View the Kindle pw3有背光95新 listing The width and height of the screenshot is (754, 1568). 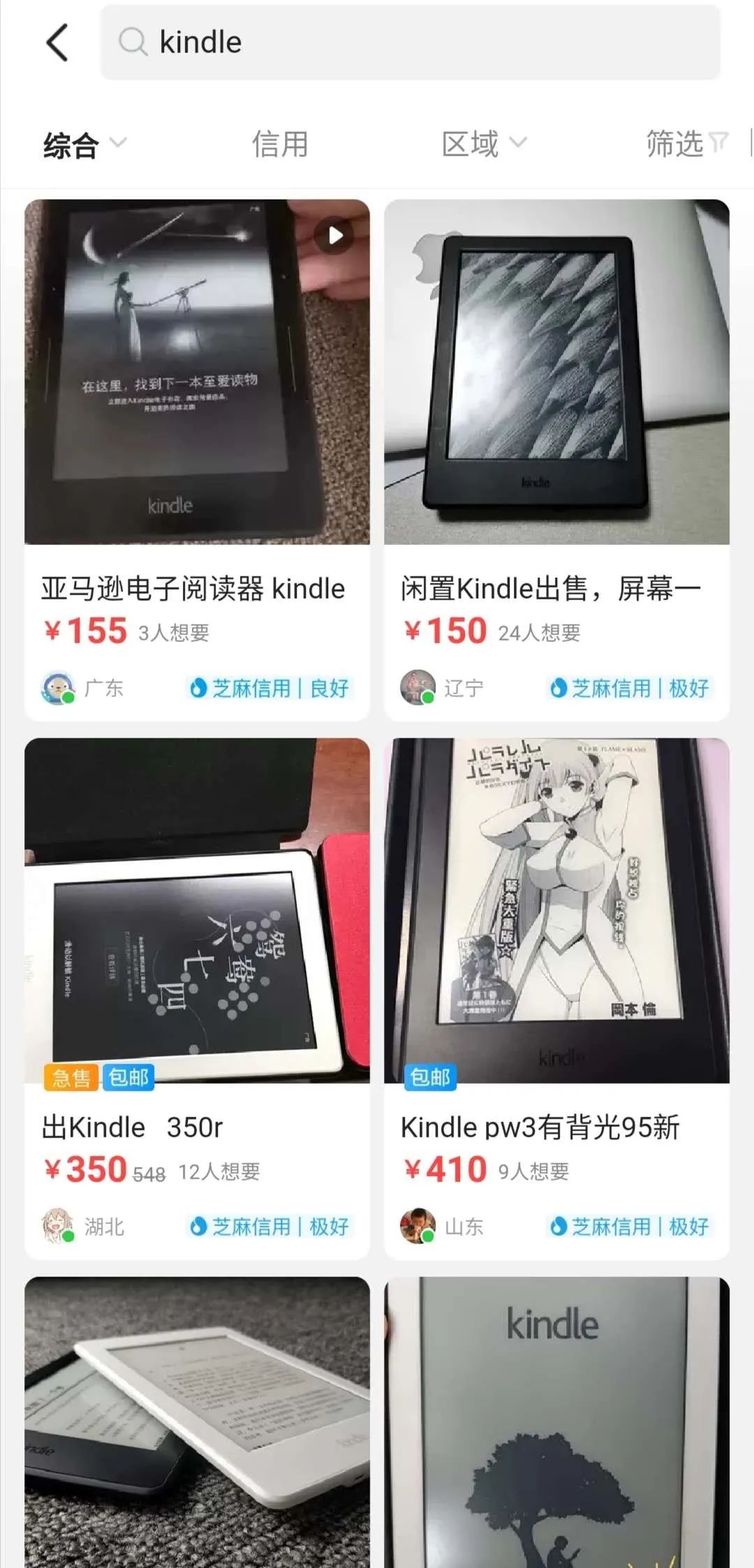(x=556, y=977)
